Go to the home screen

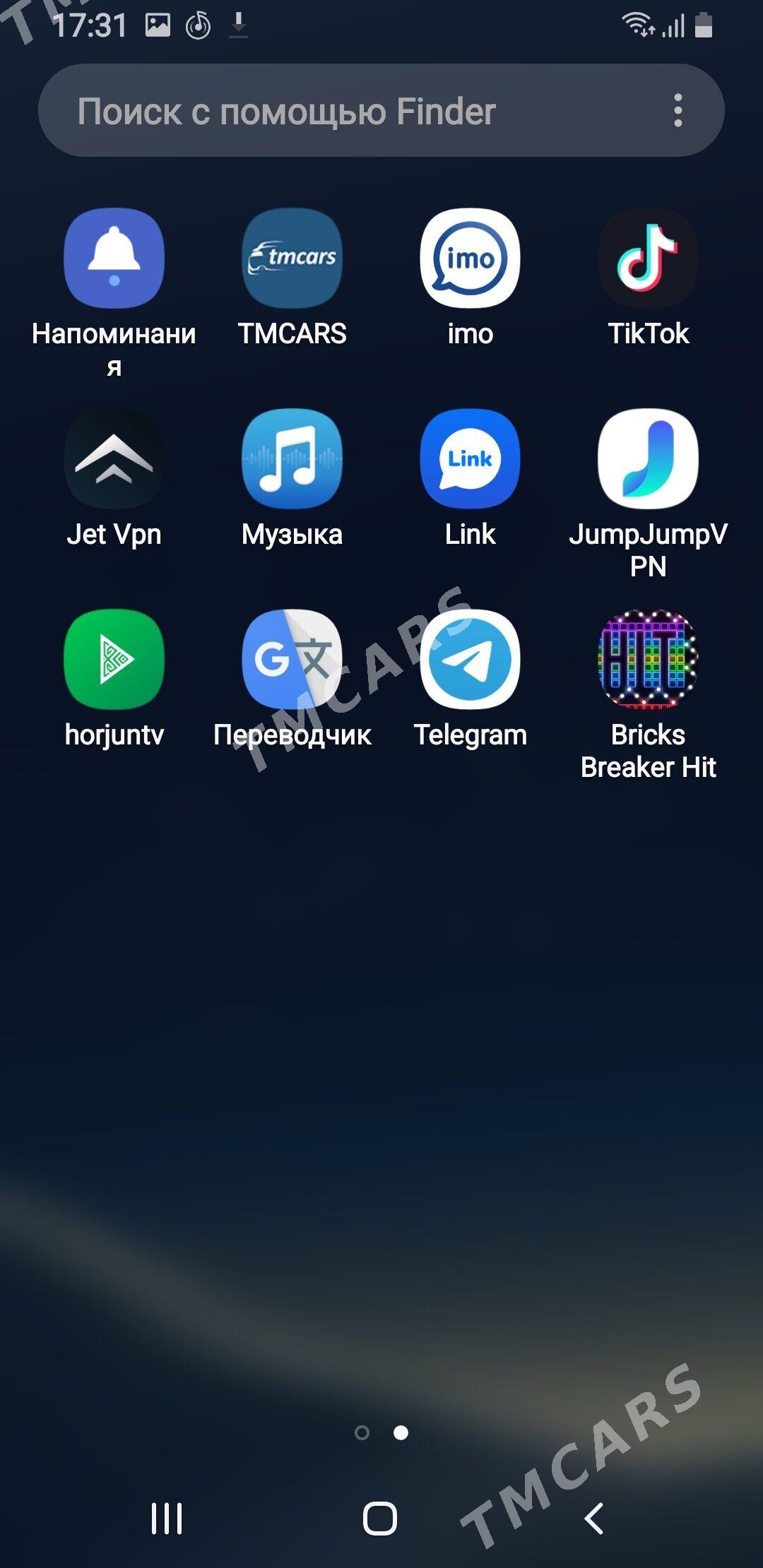click(380, 1518)
